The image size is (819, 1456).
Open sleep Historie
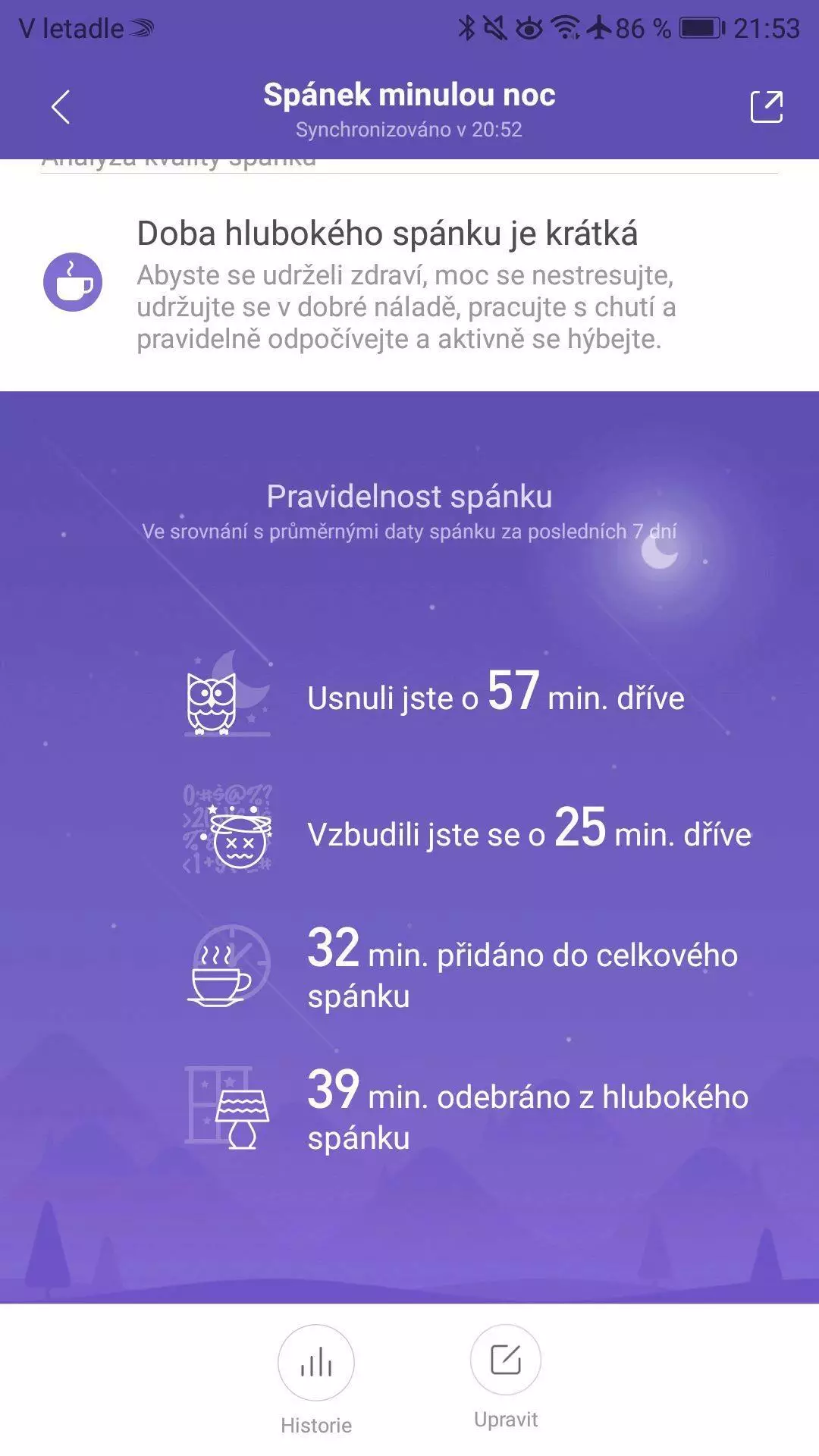315,1363
